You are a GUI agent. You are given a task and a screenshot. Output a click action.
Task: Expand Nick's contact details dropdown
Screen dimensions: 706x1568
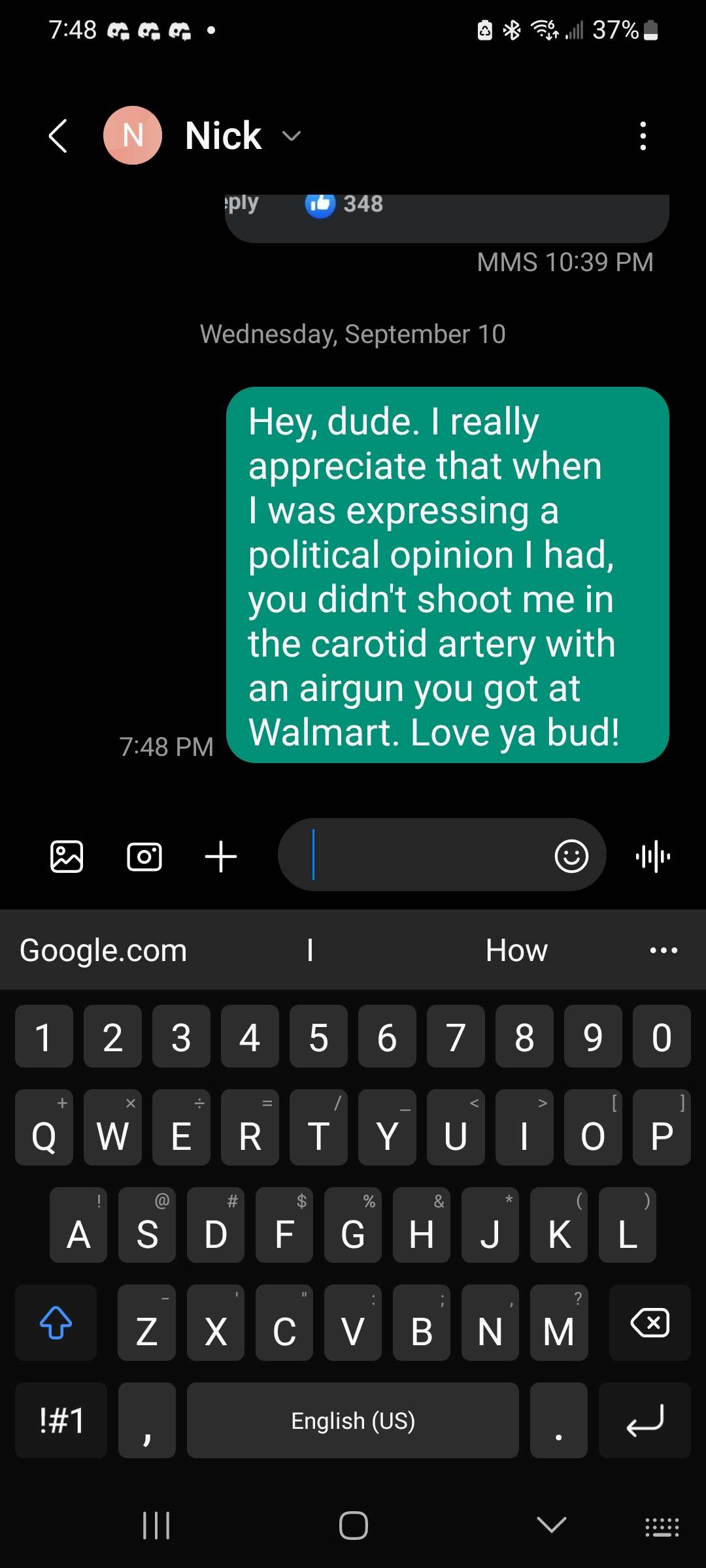(x=291, y=136)
